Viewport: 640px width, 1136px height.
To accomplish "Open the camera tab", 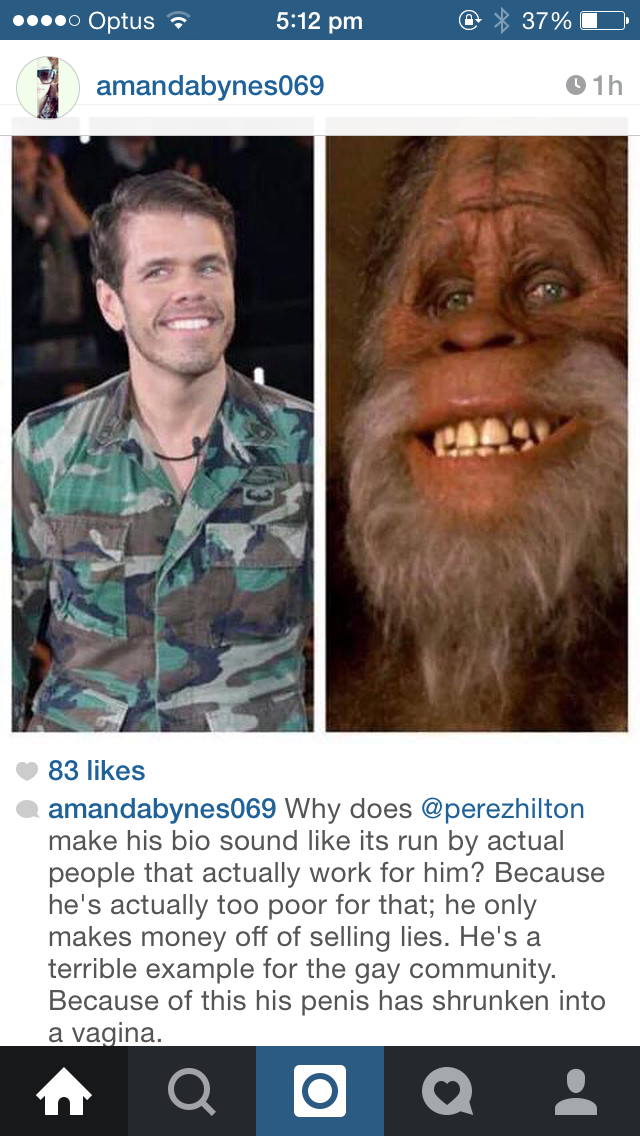I will point(320,1091).
